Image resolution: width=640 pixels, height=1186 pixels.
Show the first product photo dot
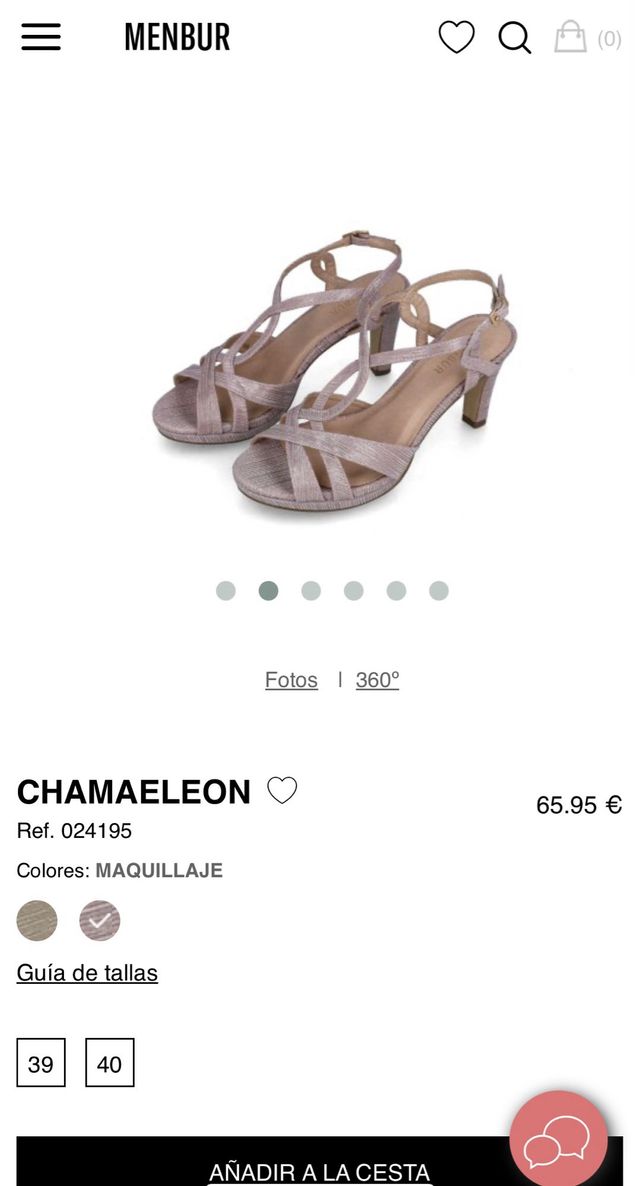coord(226,591)
